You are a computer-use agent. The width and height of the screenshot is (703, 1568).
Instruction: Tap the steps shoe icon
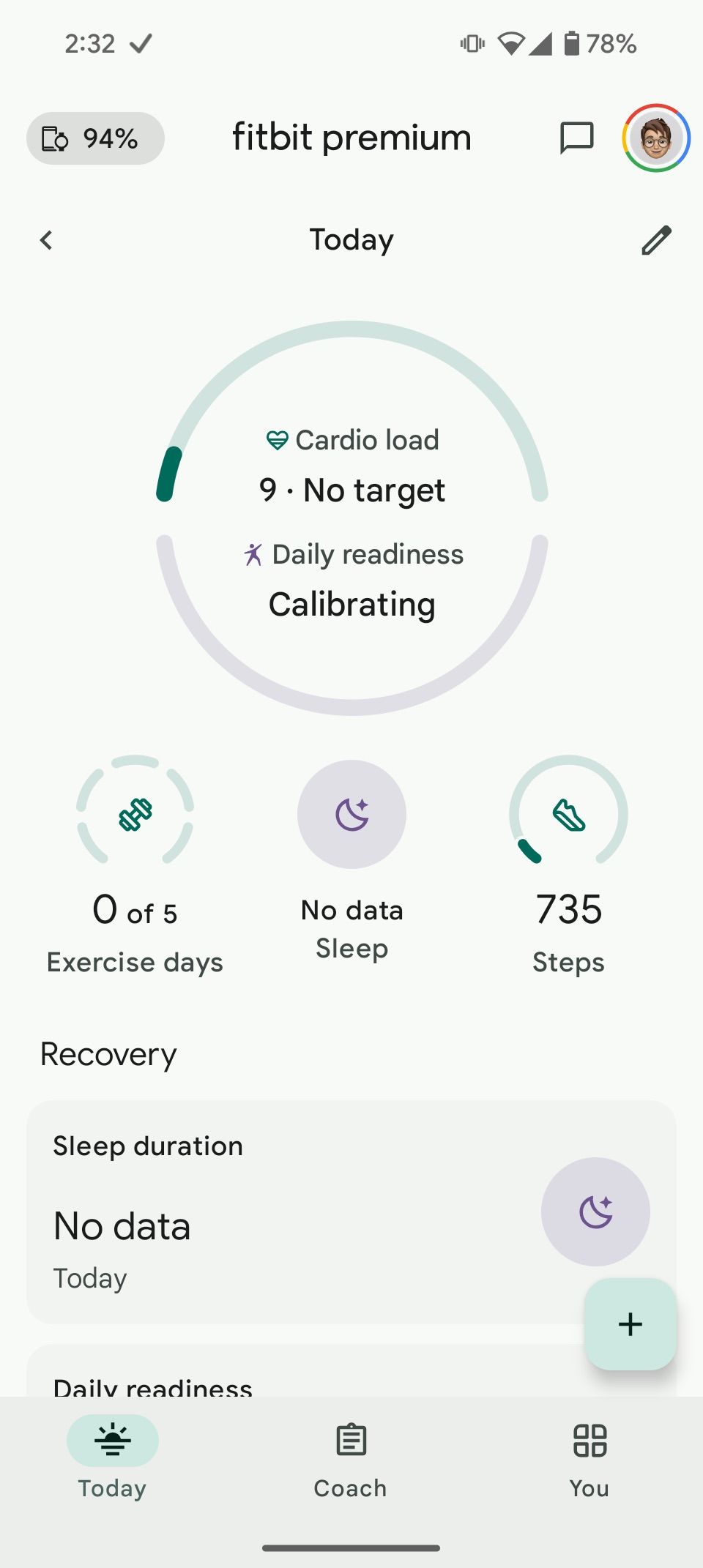pyautogui.click(x=568, y=815)
